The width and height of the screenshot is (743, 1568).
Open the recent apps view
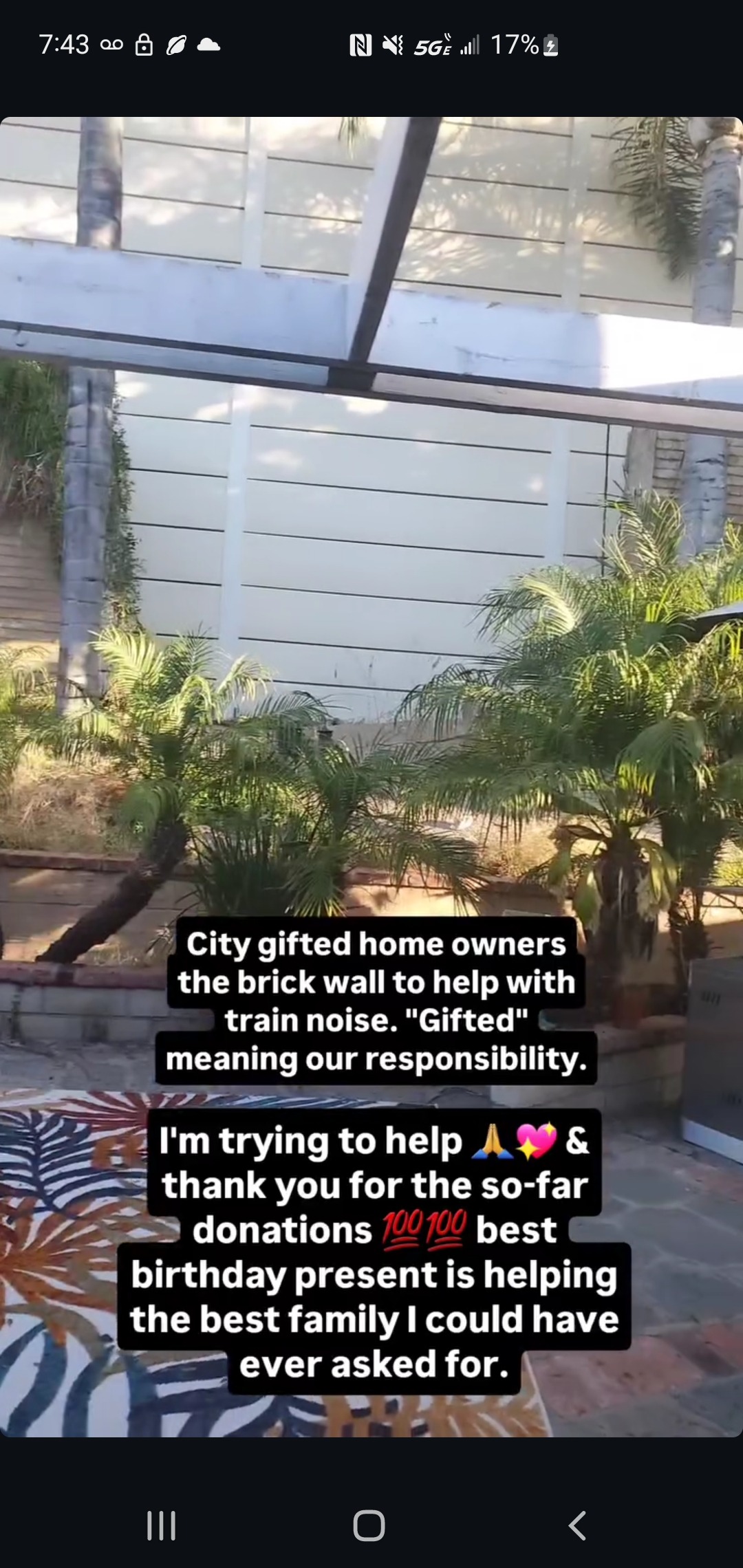[162, 1525]
